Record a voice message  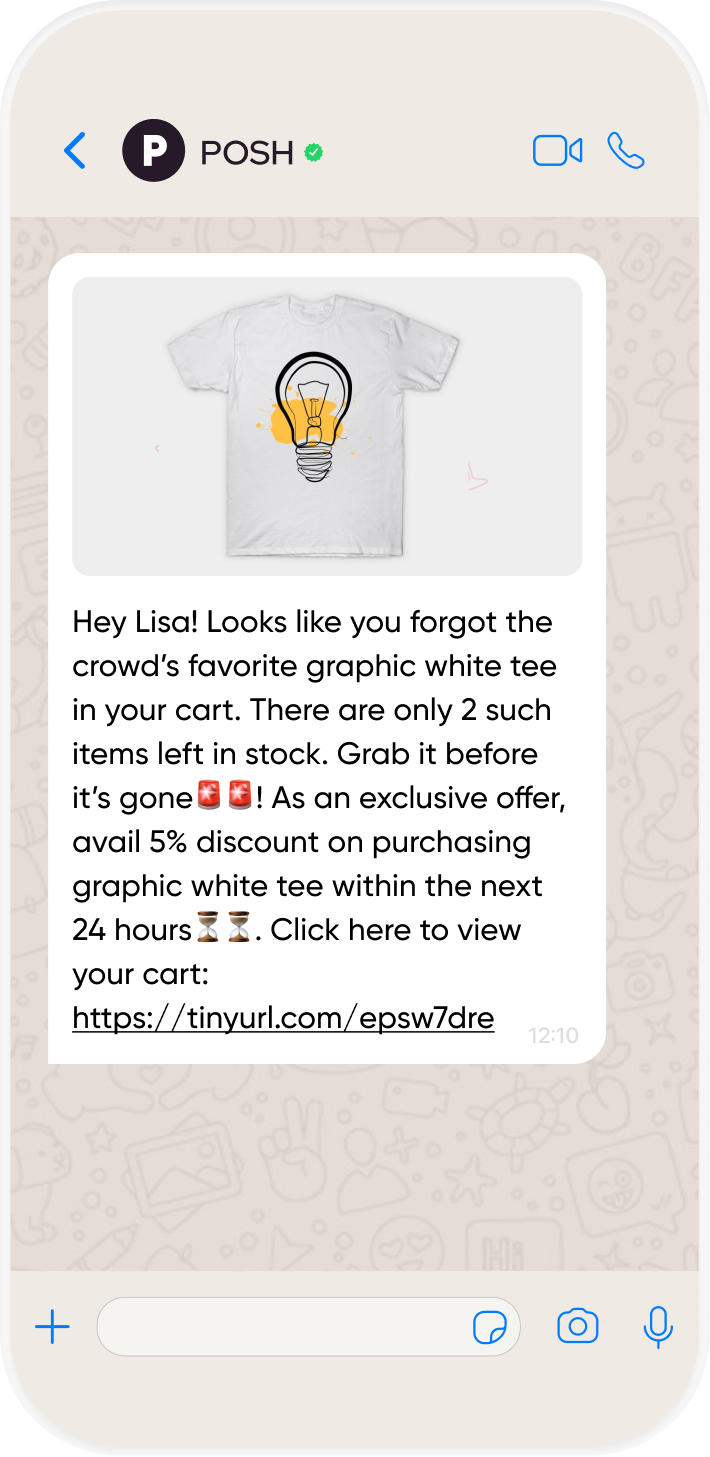[657, 1327]
